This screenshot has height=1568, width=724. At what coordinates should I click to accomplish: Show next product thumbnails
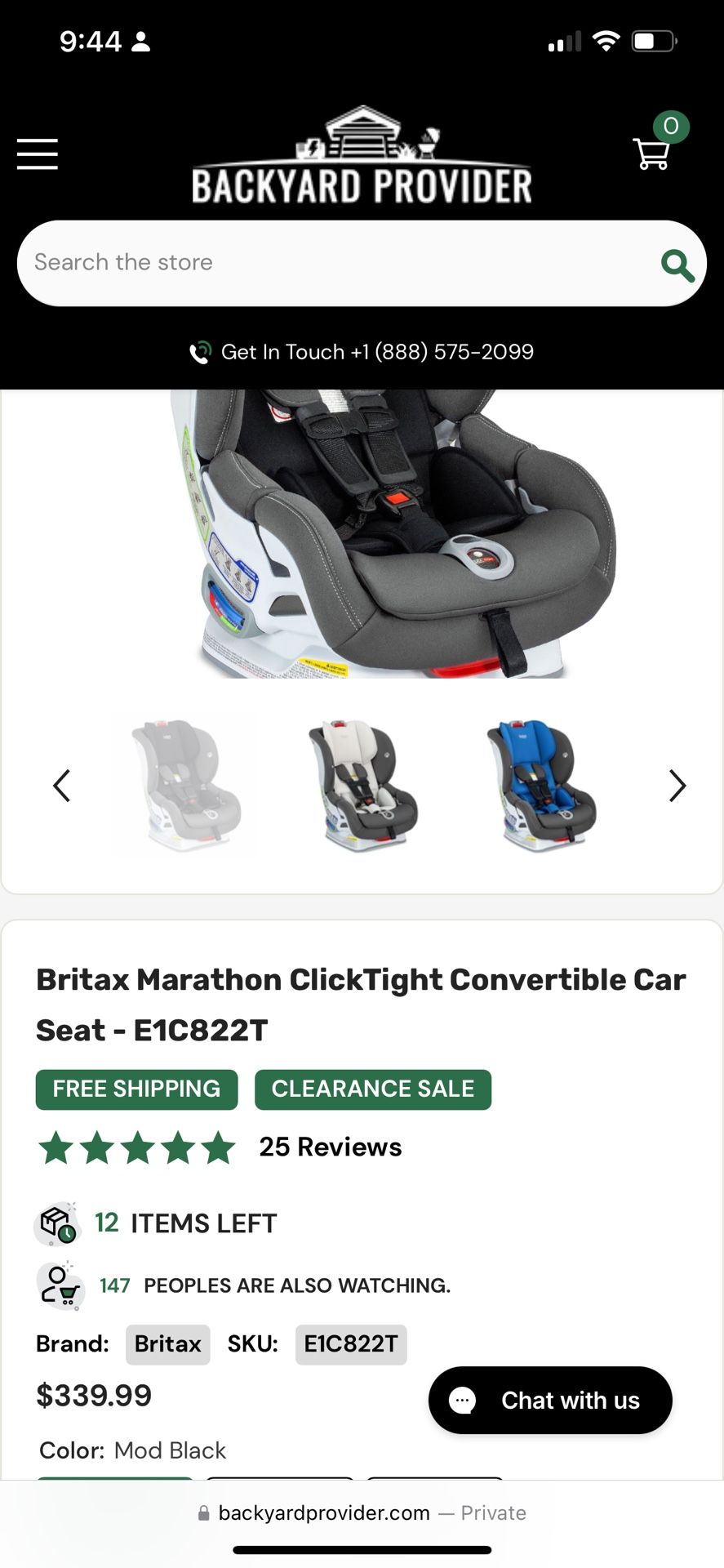(x=677, y=786)
